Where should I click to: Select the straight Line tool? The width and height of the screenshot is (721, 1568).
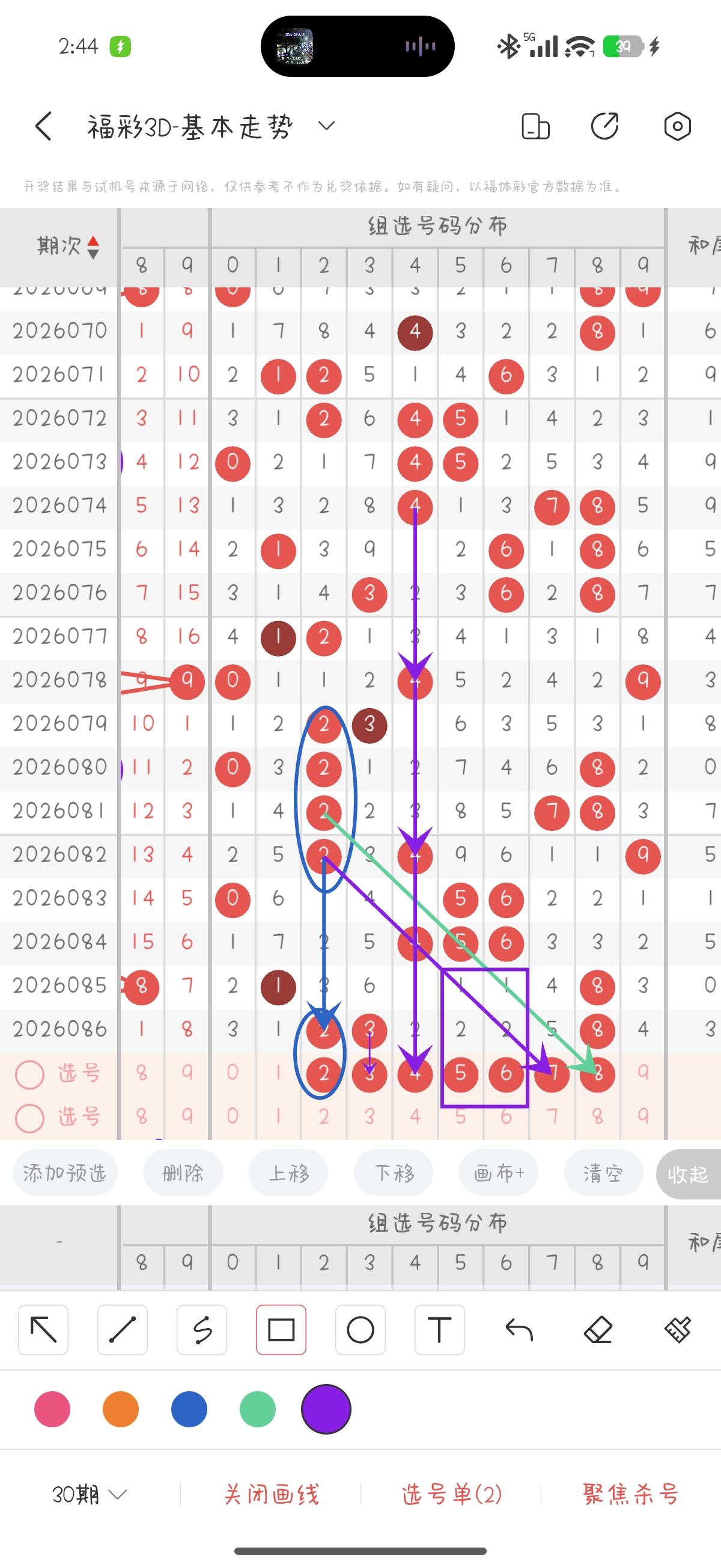(x=123, y=1331)
